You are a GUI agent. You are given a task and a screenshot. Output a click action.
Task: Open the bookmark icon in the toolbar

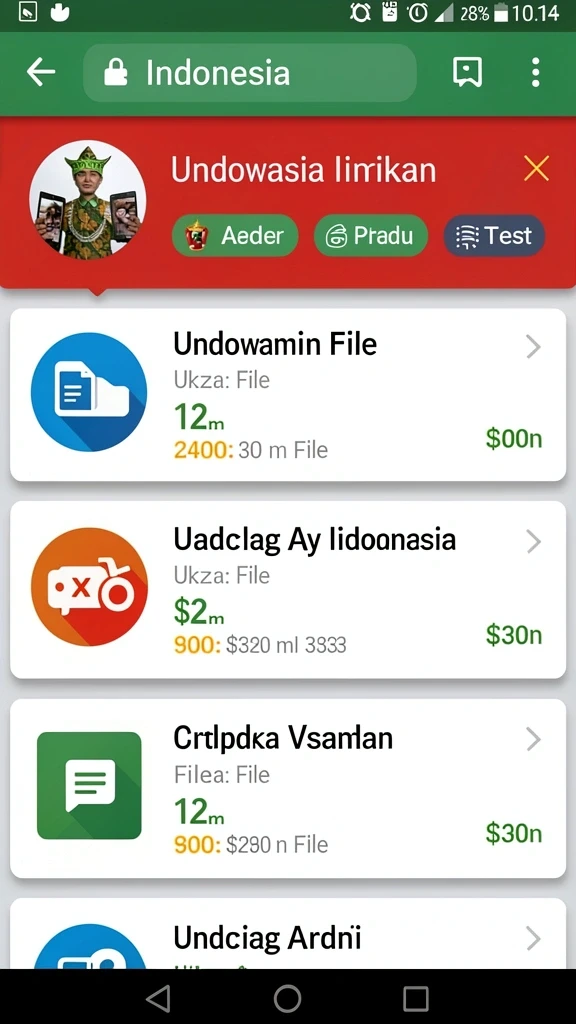coord(468,72)
